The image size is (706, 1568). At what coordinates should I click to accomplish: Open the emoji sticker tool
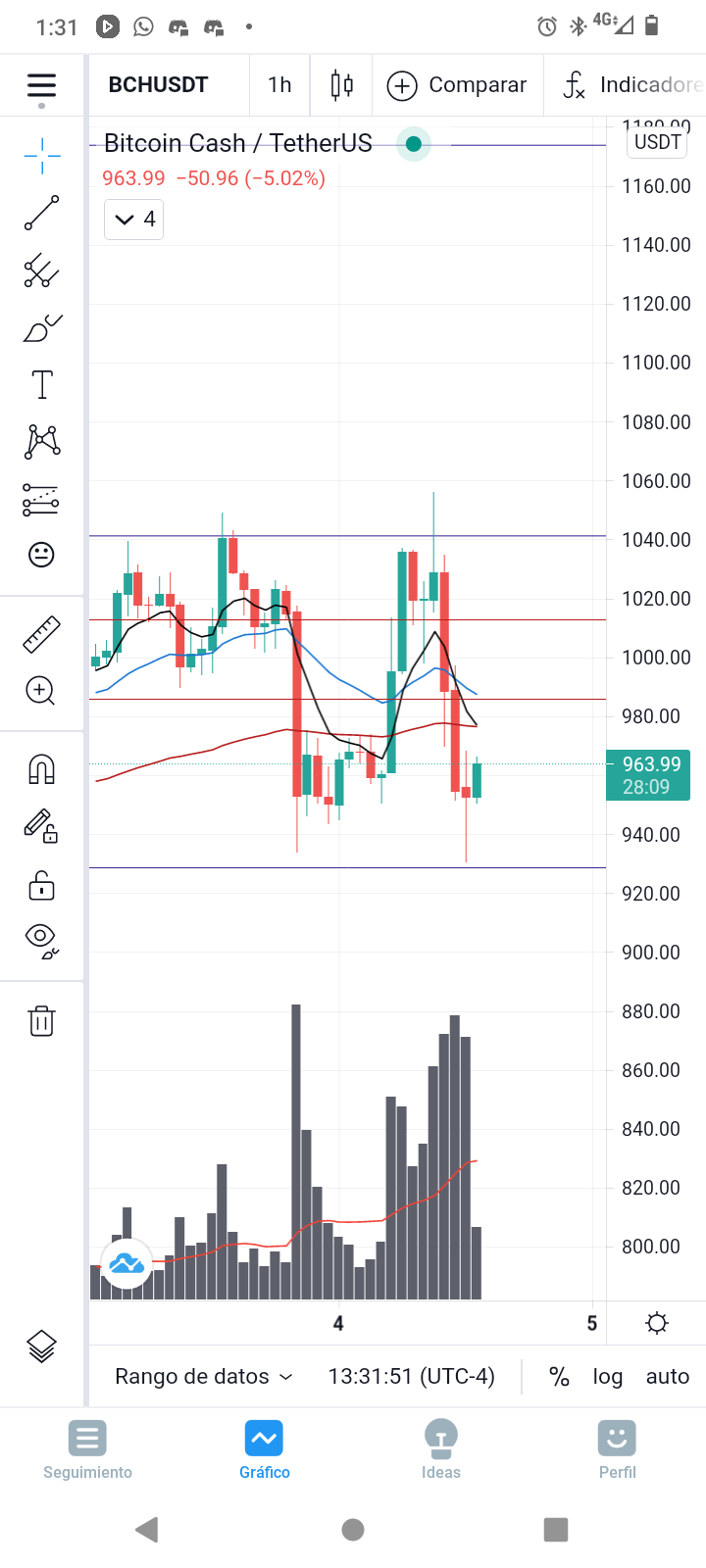click(x=41, y=555)
